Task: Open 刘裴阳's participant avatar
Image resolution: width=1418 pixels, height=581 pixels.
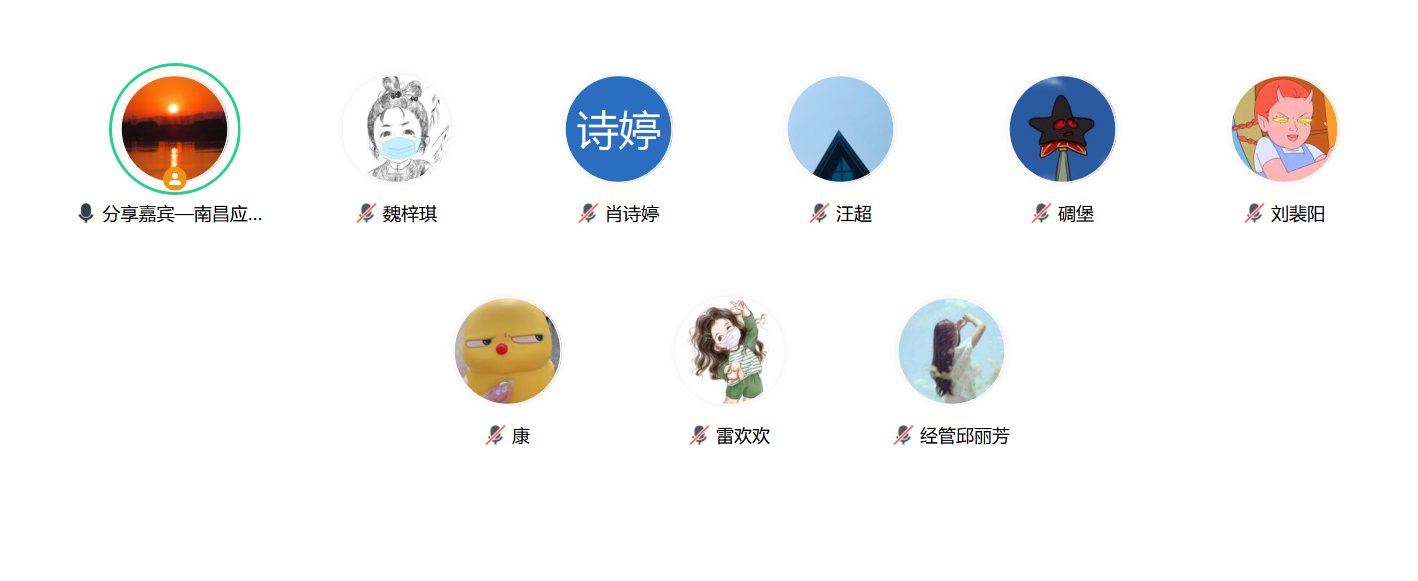Action: pyautogui.click(x=1285, y=129)
